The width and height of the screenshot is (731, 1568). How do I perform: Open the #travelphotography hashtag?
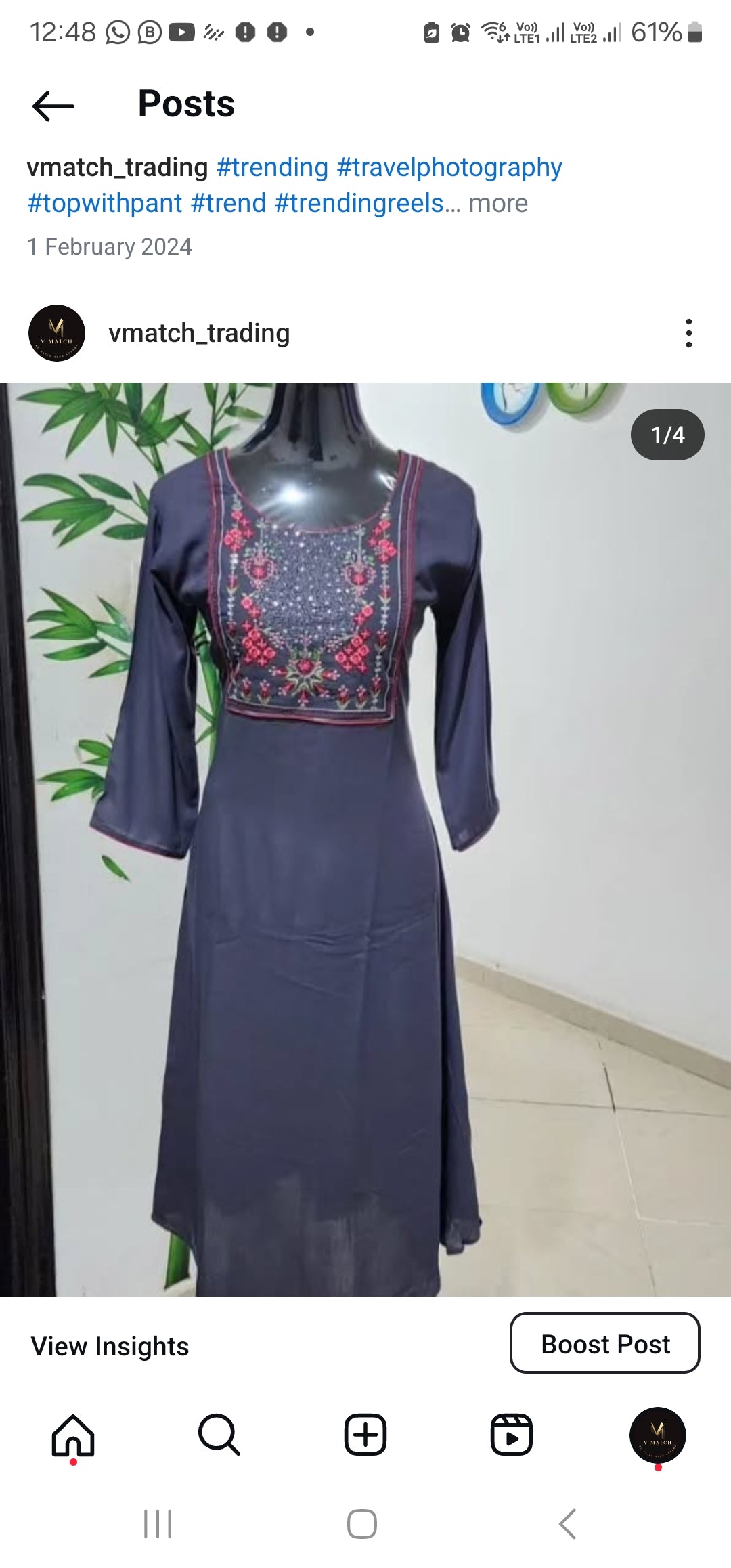tap(449, 167)
